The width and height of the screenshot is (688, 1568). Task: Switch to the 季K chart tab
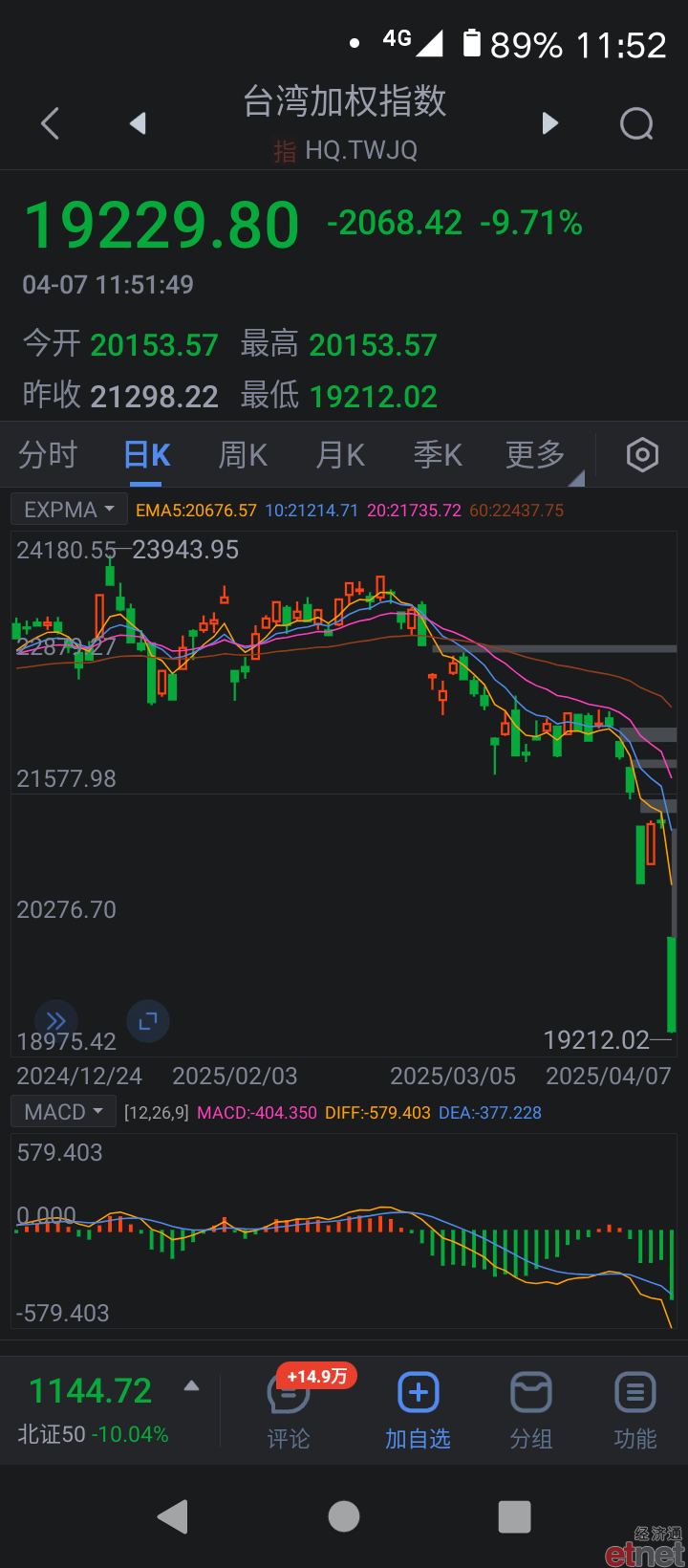point(438,455)
